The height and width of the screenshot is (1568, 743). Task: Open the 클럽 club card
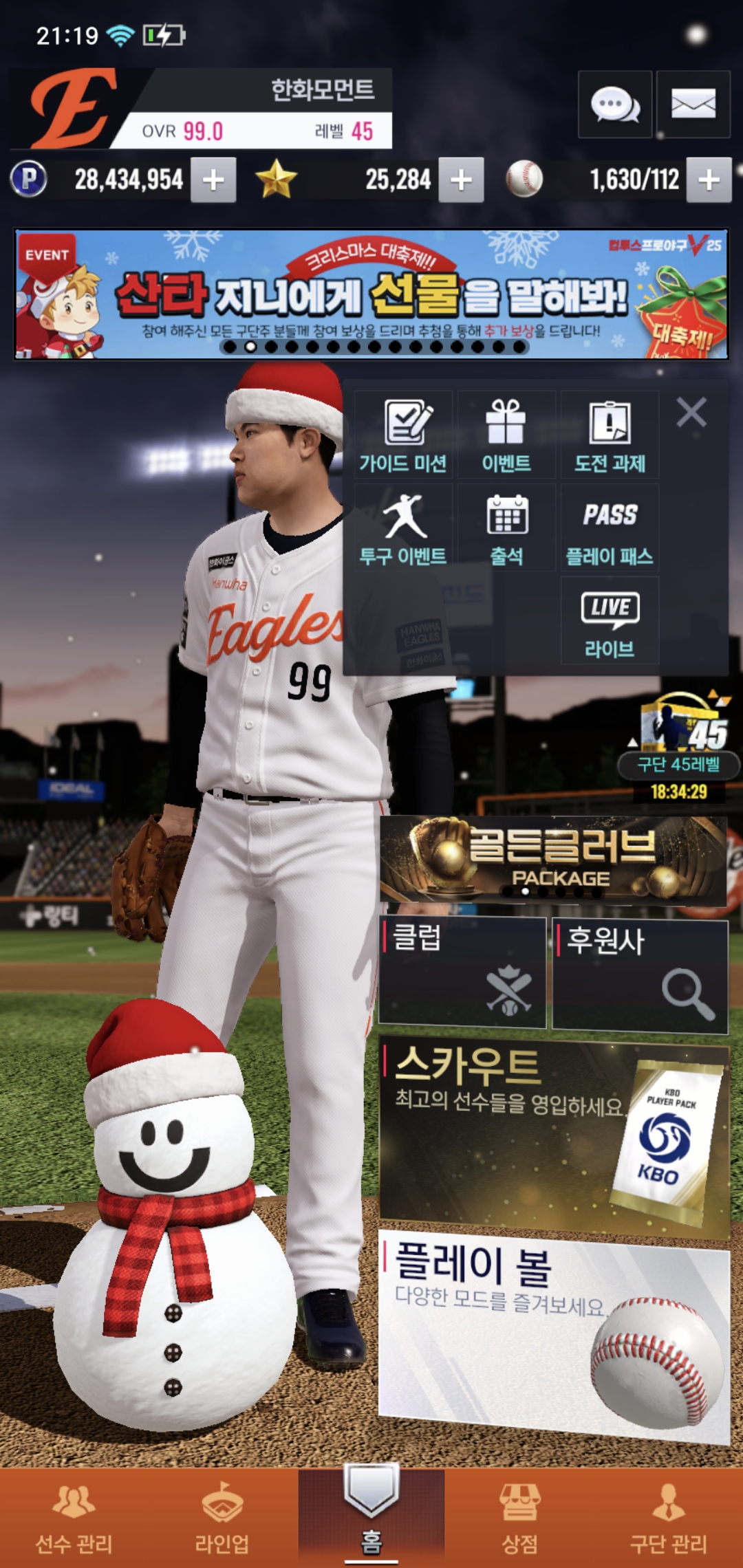point(462,972)
